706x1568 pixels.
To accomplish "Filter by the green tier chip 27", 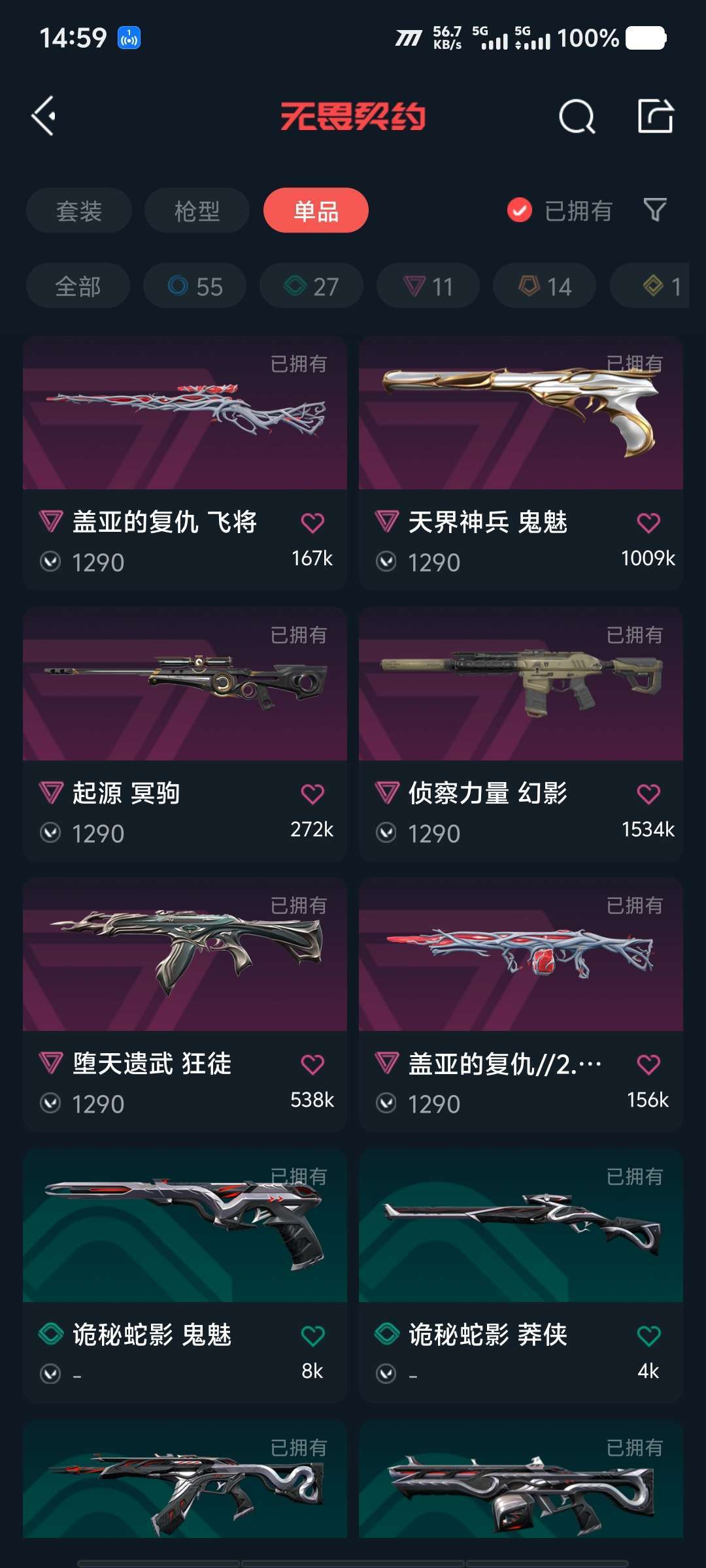I will click(311, 286).
